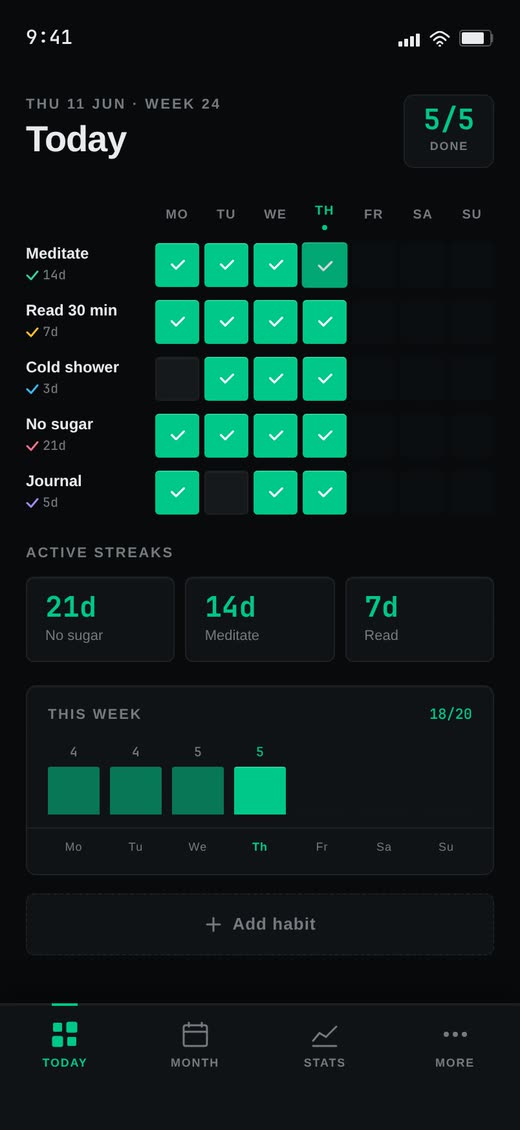The height and width of the screenshot is (1130, 520).
Task: Open the 7d Read streak card
Action: 420,619
